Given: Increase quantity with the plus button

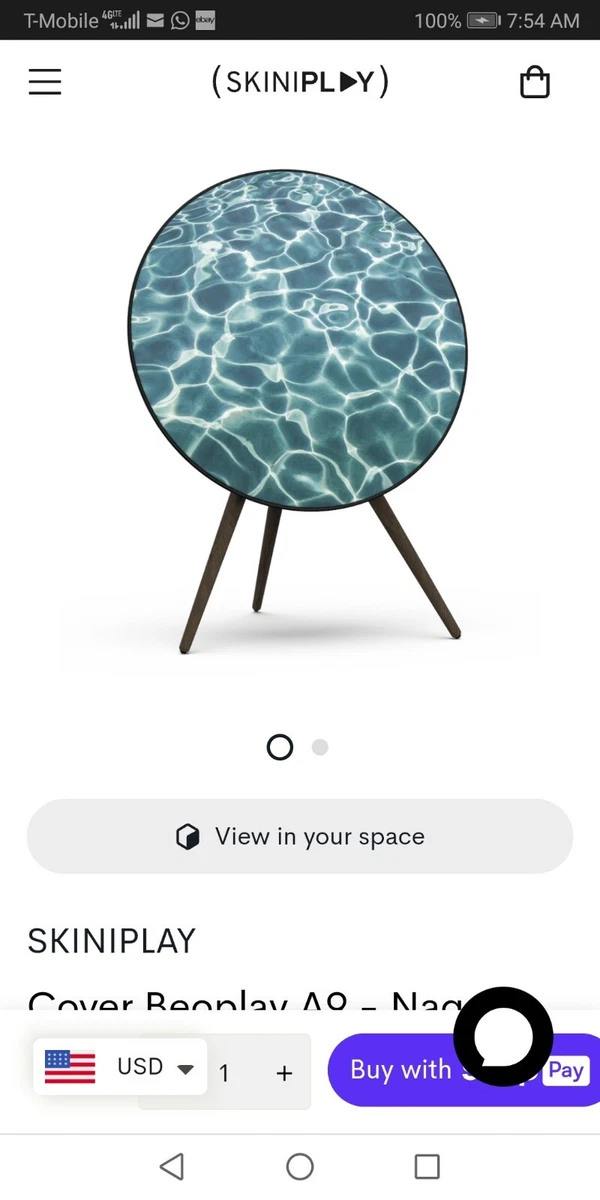Looking at the screenshot, I should [284, 1073].
